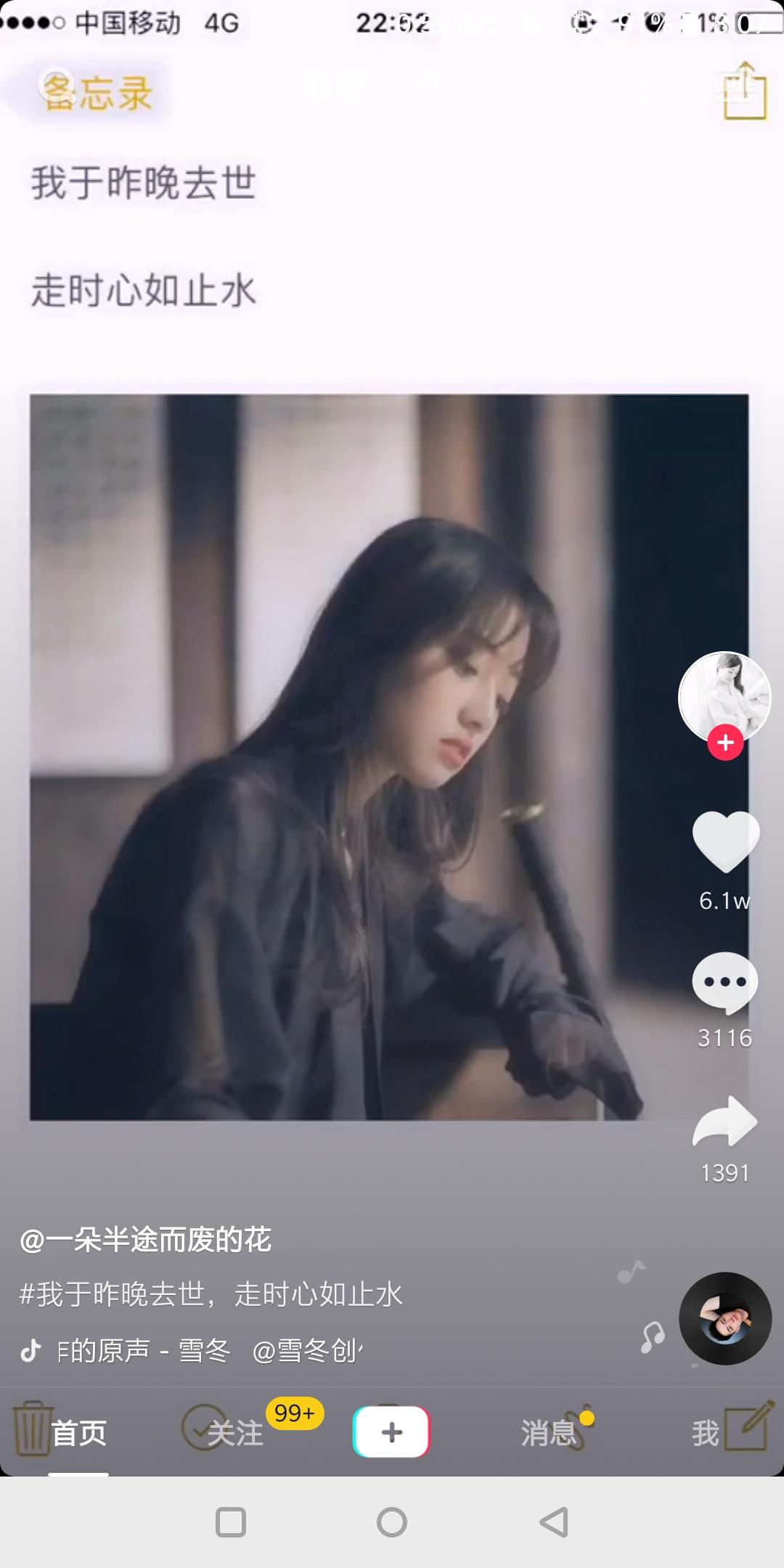Go to the 我 profile tab
The width and height of the screenshot is (784, 1568).
point(706,1433)
